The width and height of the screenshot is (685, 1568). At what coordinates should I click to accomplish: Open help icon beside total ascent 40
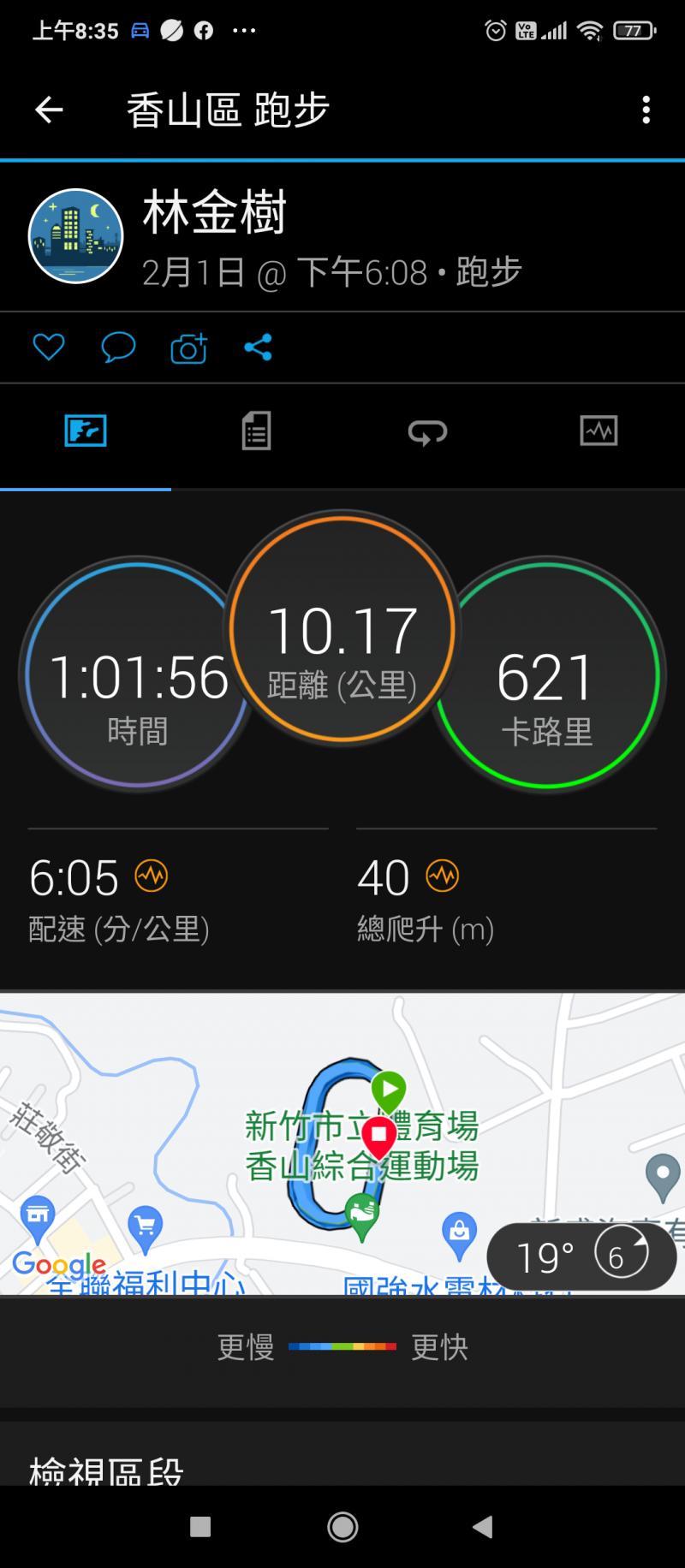tap(443, 876)
